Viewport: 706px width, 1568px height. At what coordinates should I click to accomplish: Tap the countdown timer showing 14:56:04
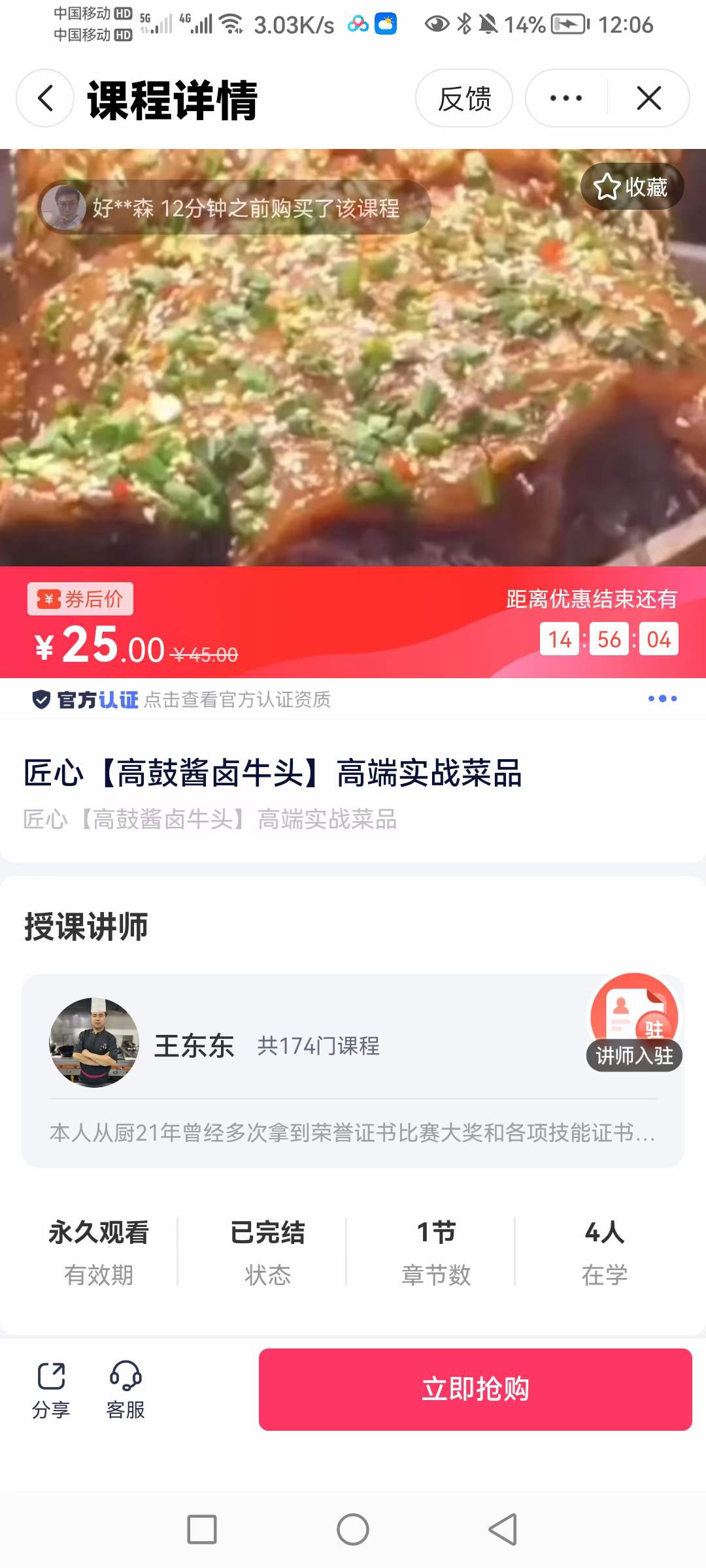pyautogui.click(x=607, y=639)
